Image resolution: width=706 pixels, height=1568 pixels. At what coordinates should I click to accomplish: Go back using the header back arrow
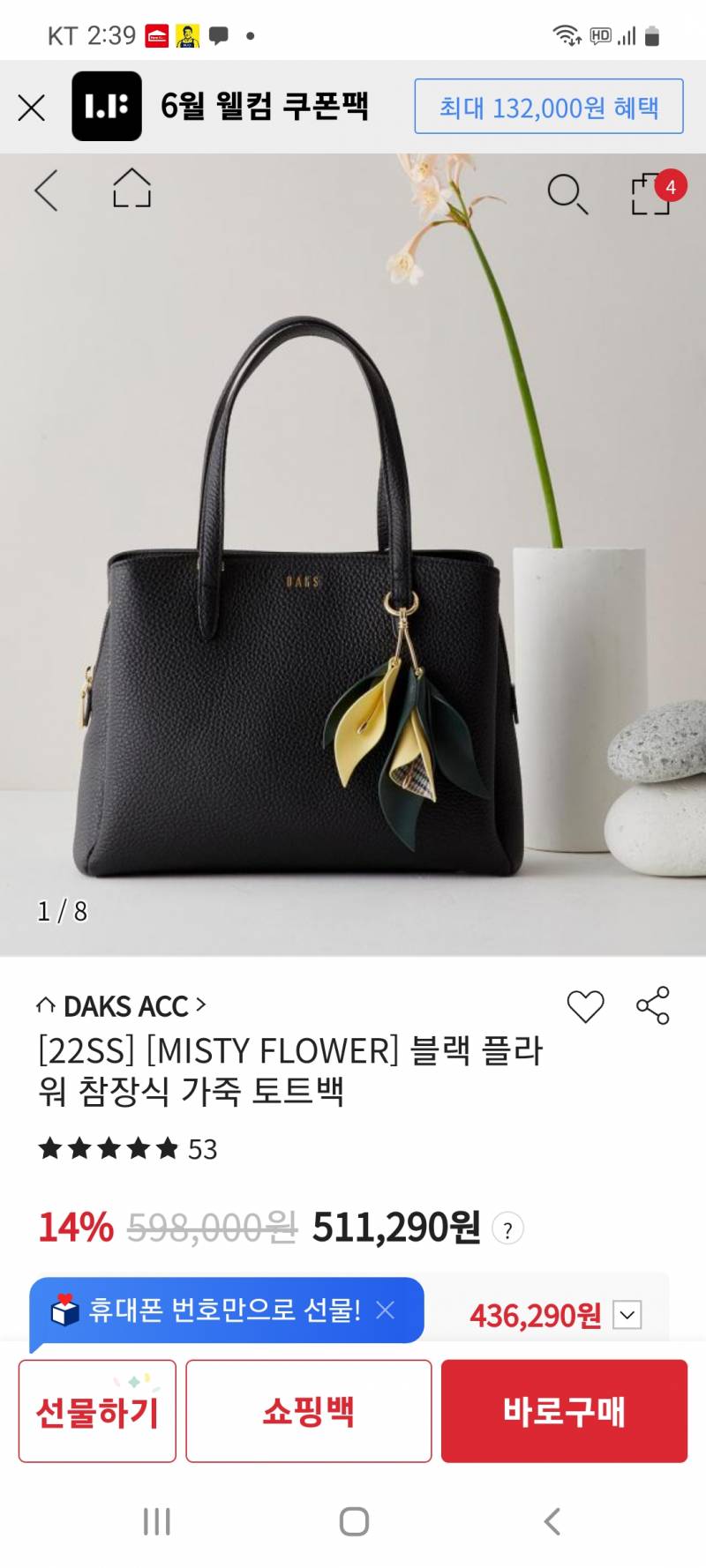[46, 190]
